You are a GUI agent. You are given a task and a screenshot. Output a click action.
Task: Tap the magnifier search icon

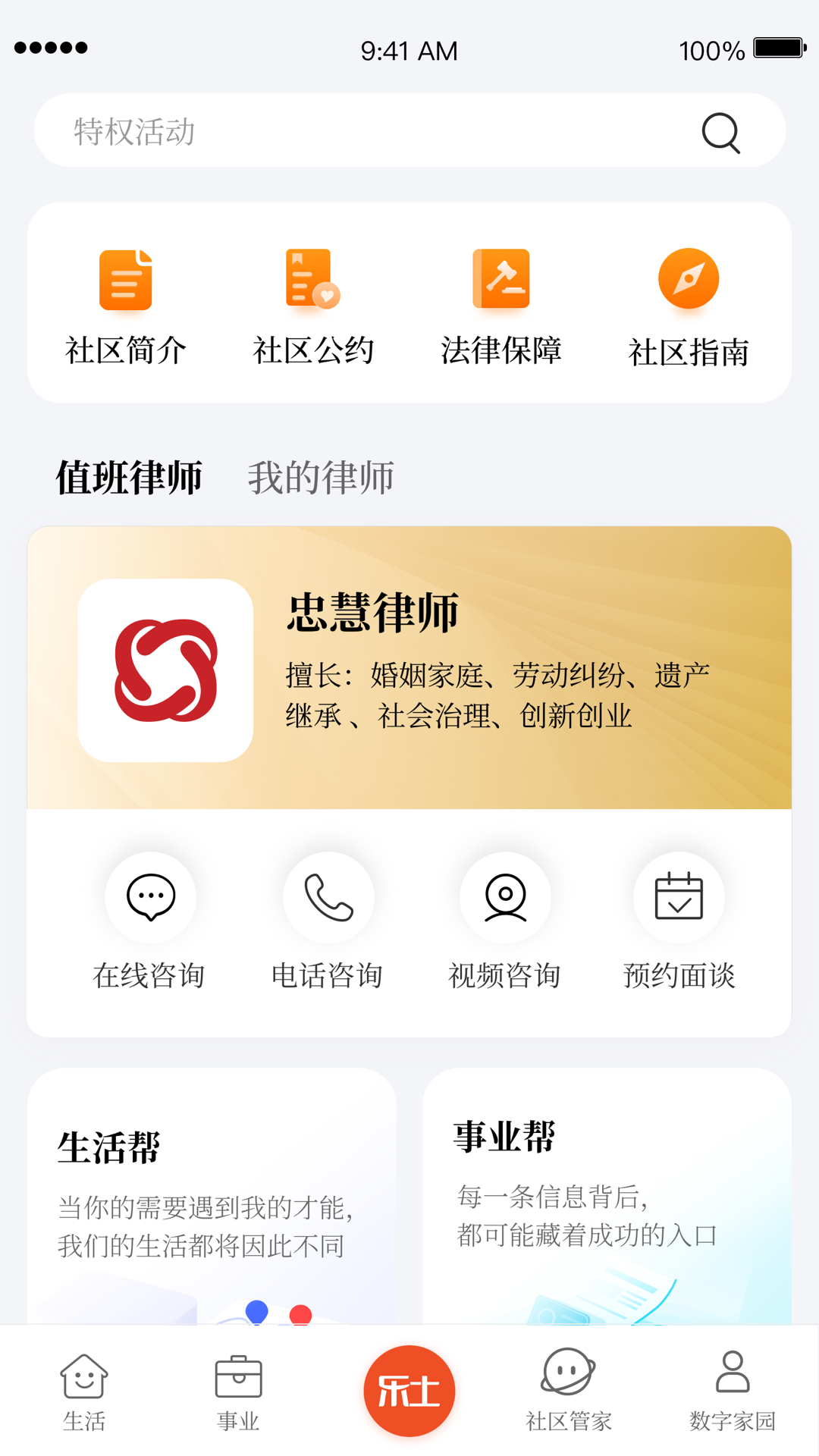point(720,133)
